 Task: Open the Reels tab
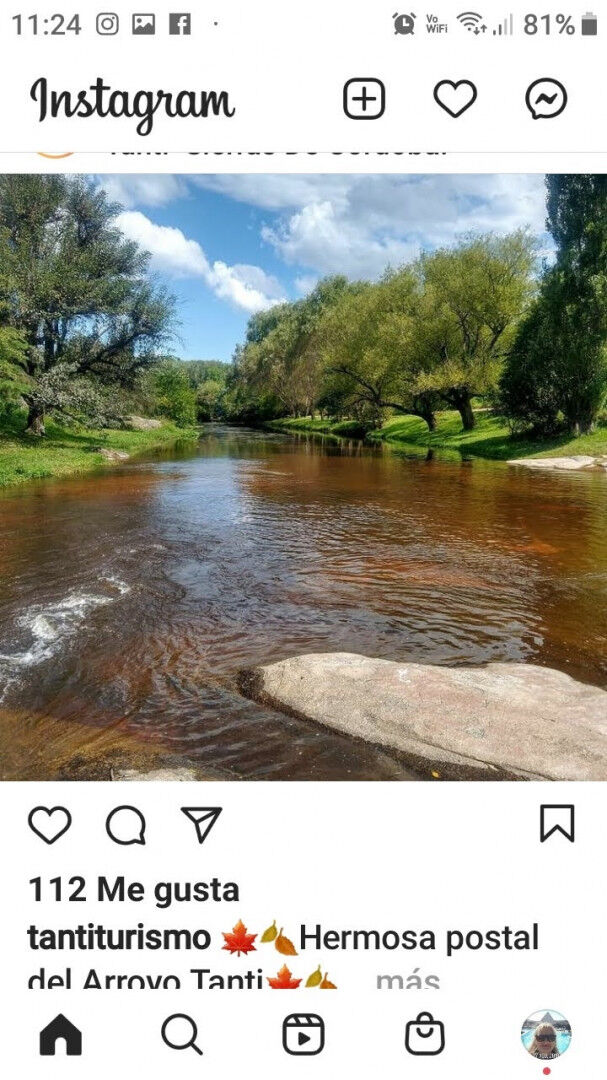click(303, 1035)
